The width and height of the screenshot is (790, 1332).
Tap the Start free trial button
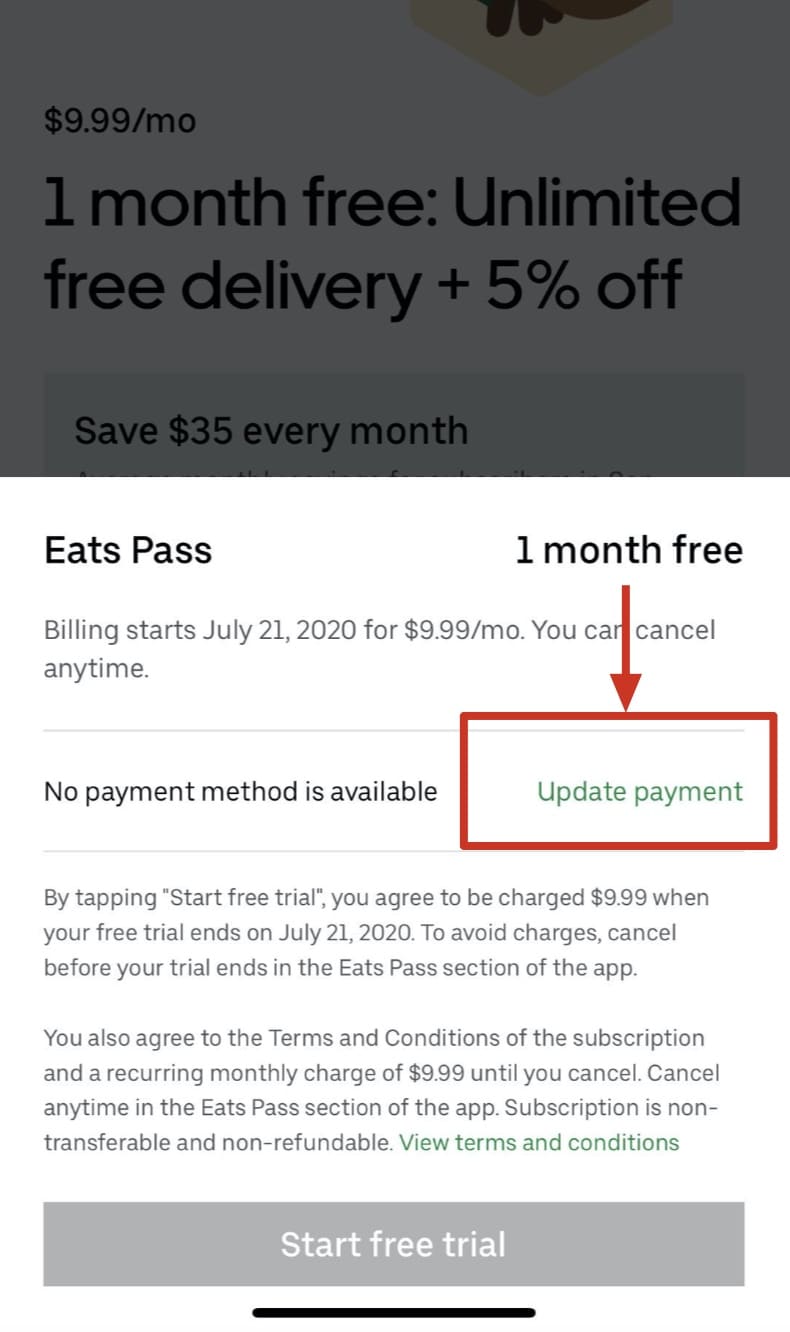click(x=394, y=1243)
